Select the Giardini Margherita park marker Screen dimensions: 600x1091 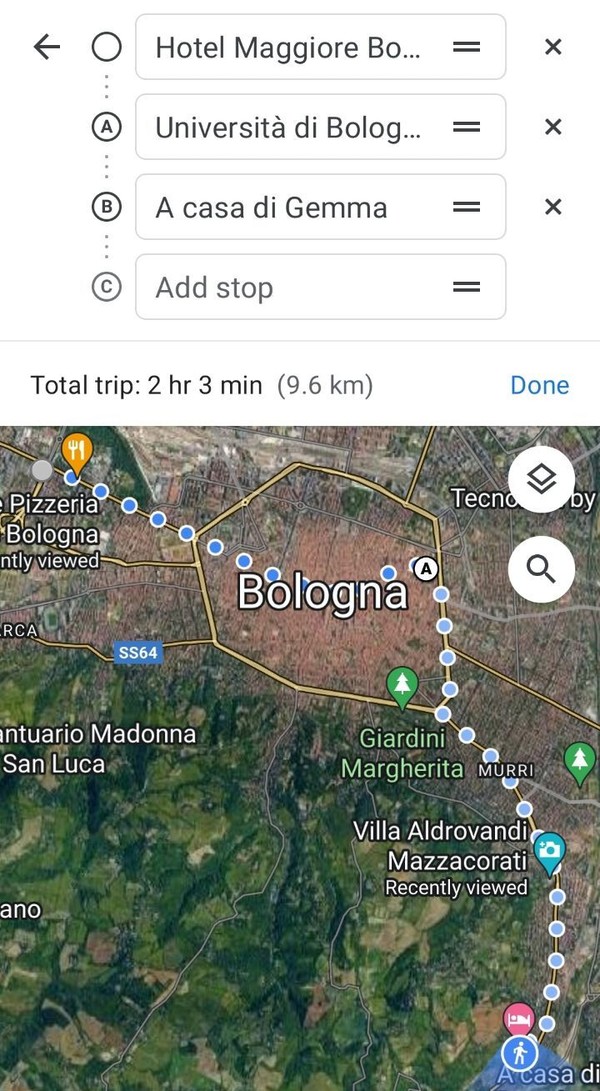[x=402, y=686]
